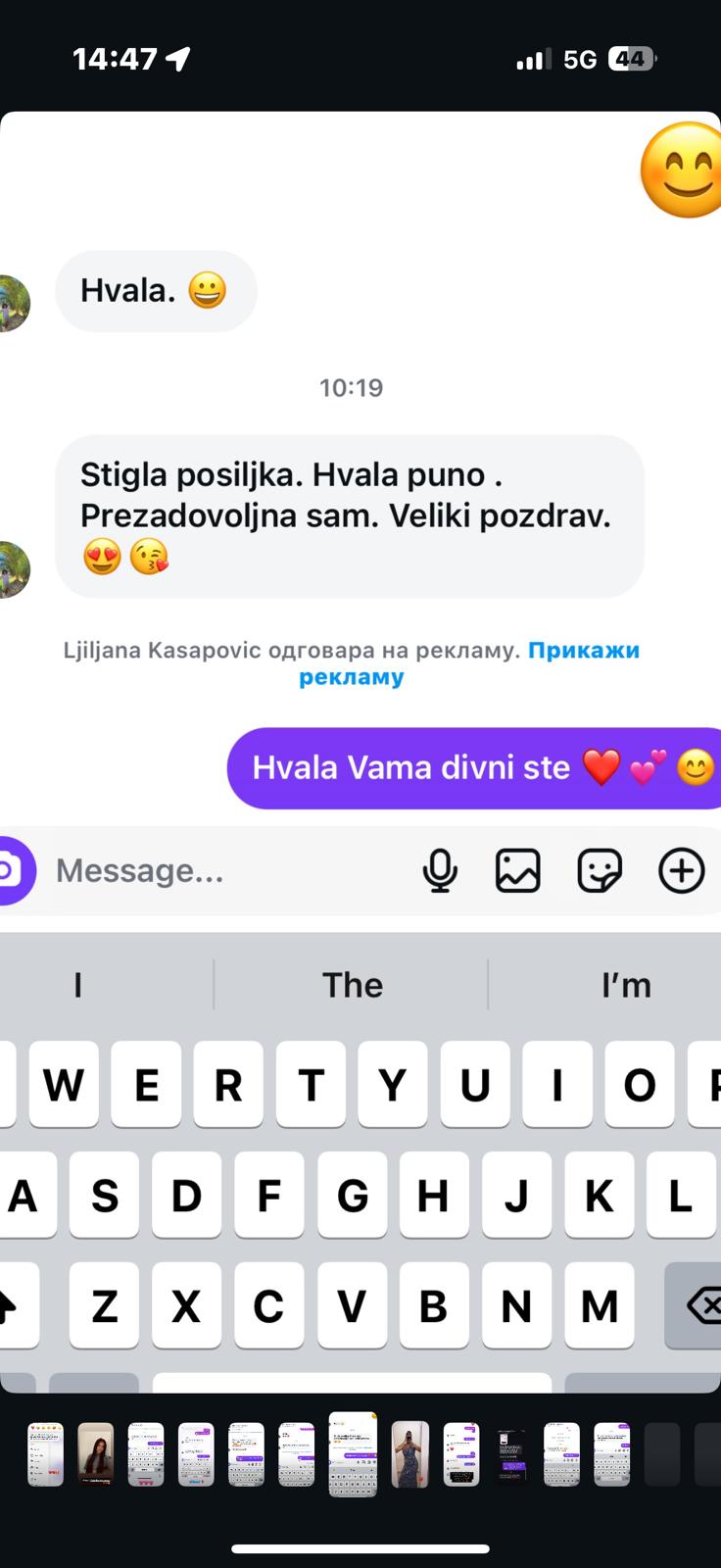Open the photo gallery picker icon
This screenshot has height=1568, width=721.
[x=517, y=870]
